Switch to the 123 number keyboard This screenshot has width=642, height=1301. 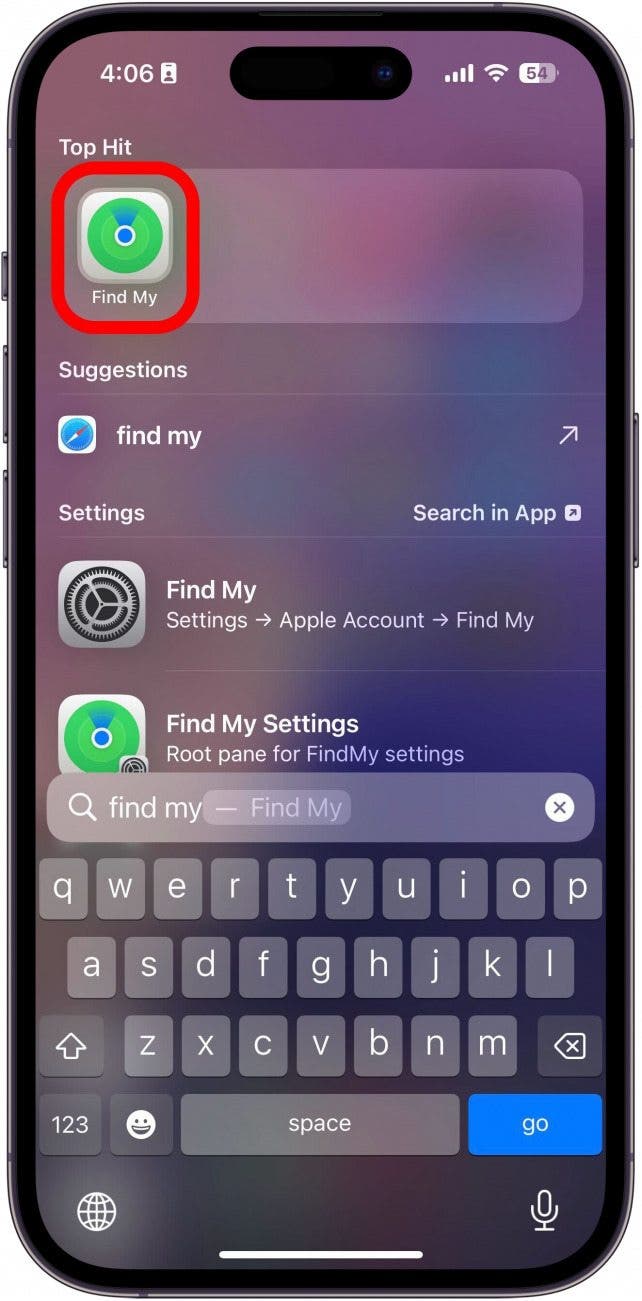(x=70, y=1124)
